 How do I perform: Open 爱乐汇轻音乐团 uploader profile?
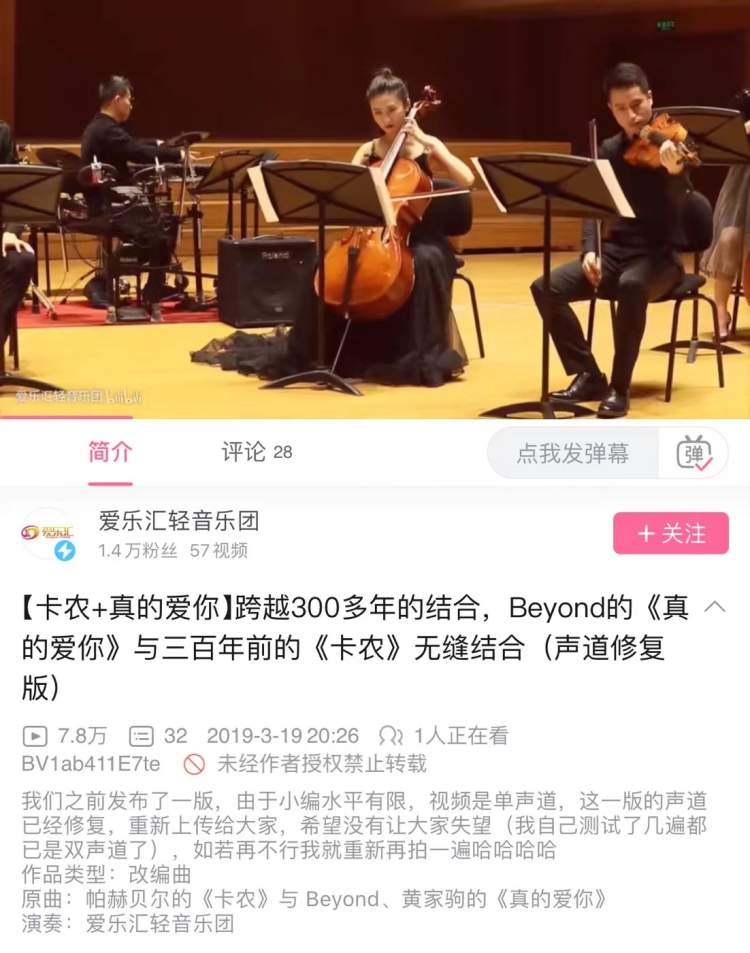pos(178,521)
